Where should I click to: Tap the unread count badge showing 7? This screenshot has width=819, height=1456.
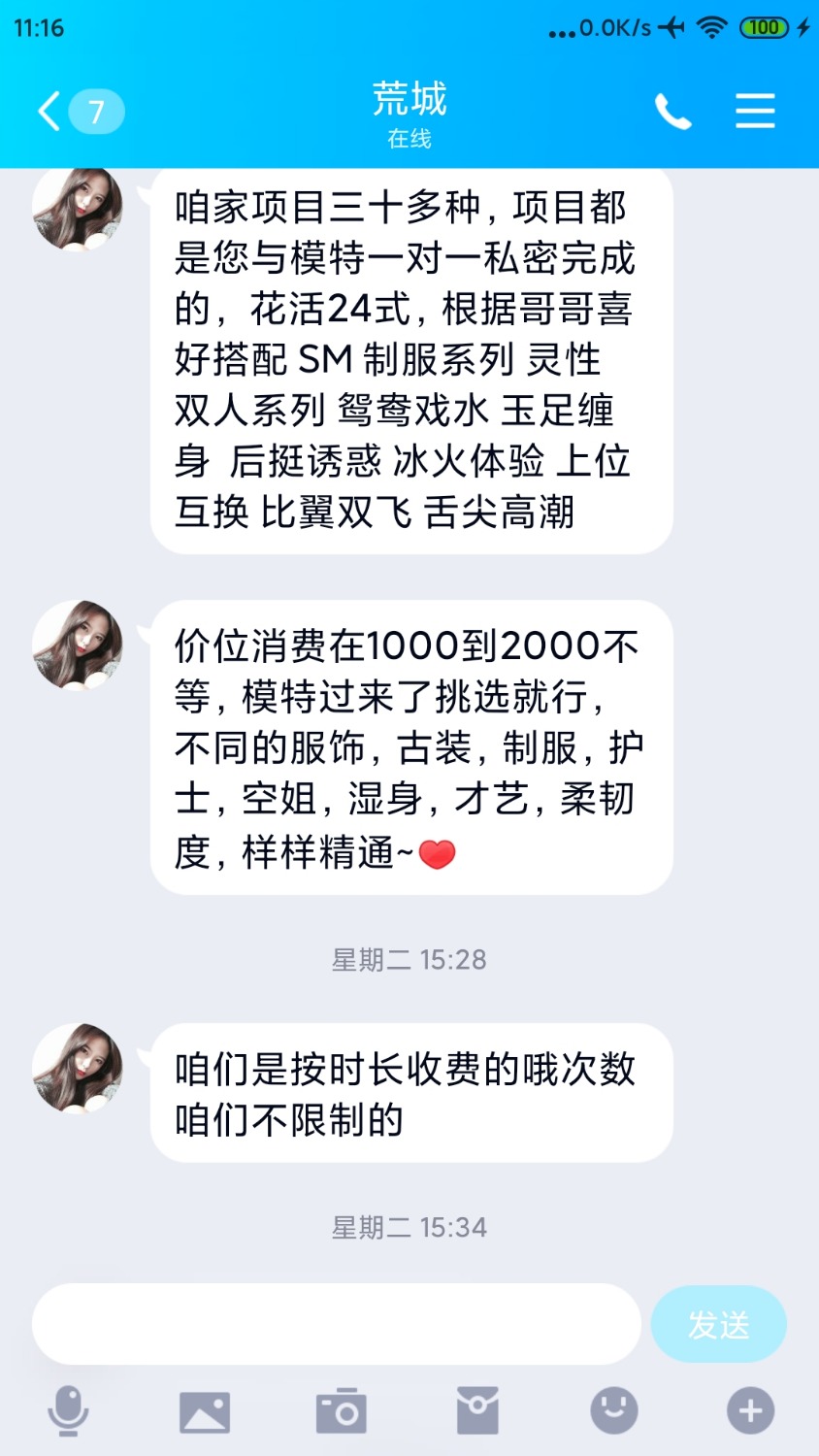(x=94, y=111)
